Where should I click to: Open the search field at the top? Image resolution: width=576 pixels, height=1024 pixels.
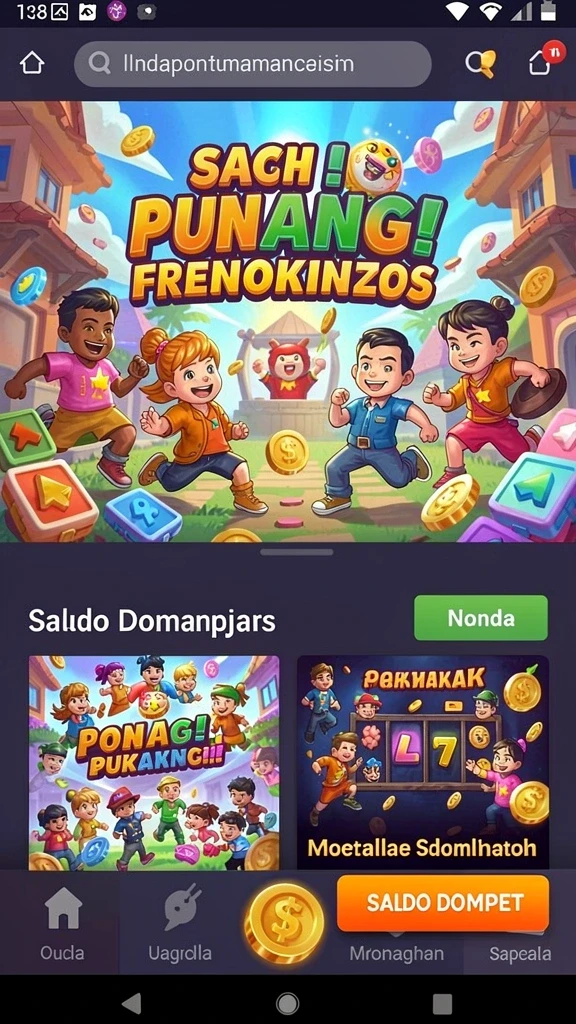[253, 64]
